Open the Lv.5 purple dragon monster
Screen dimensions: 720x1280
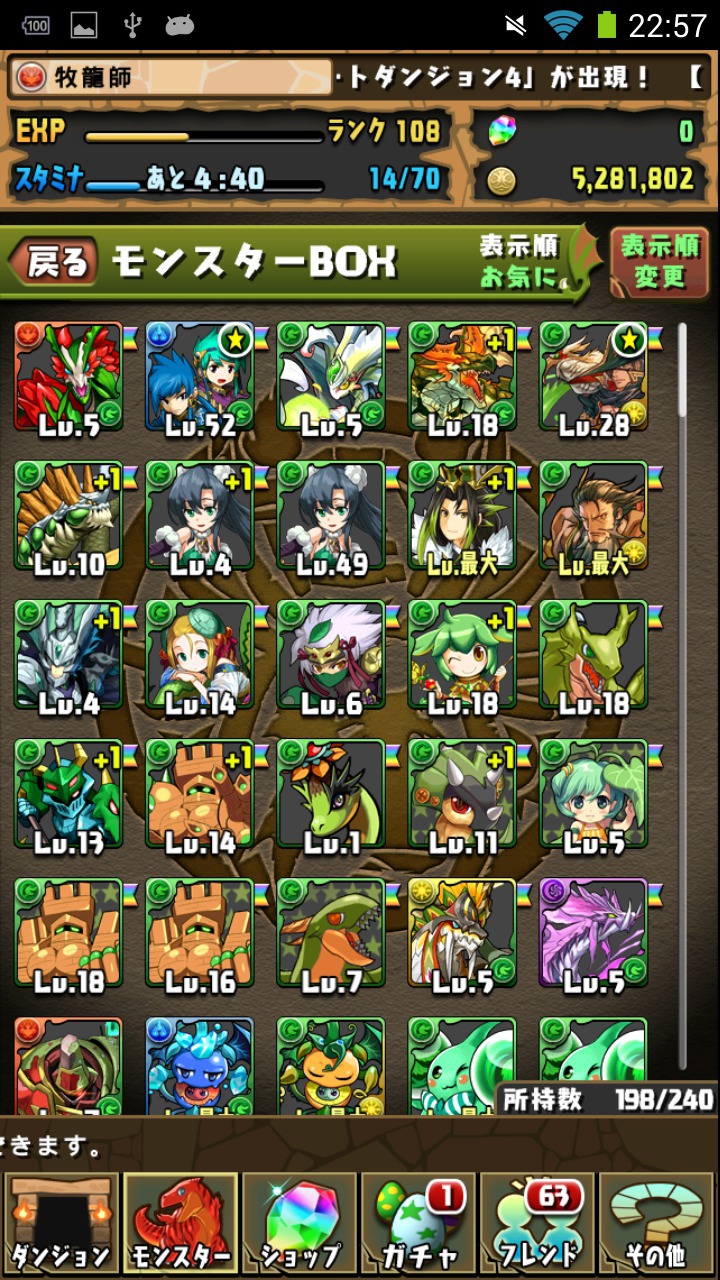(594, 933)
